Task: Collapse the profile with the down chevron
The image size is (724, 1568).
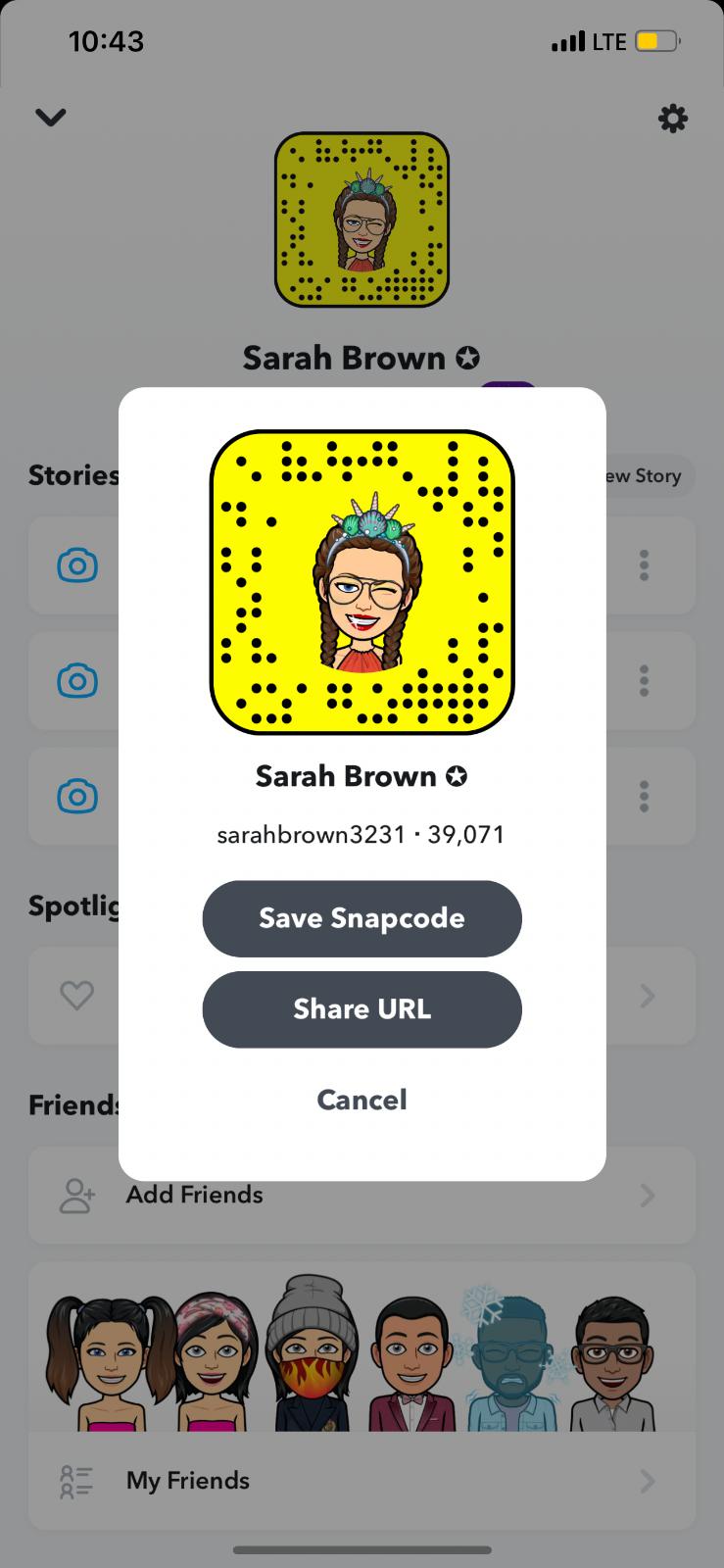Action: tap(51, 118)
